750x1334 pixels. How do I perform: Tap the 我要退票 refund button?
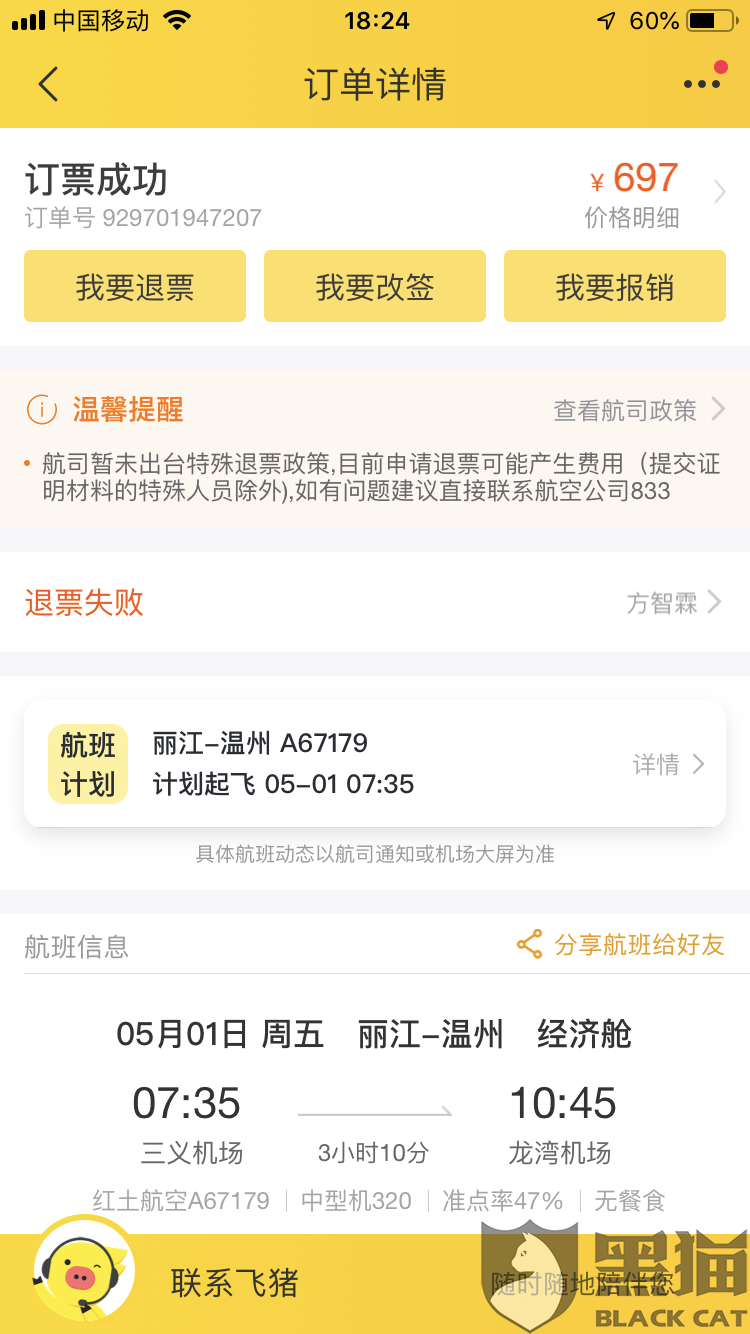(x=135, y=287)
